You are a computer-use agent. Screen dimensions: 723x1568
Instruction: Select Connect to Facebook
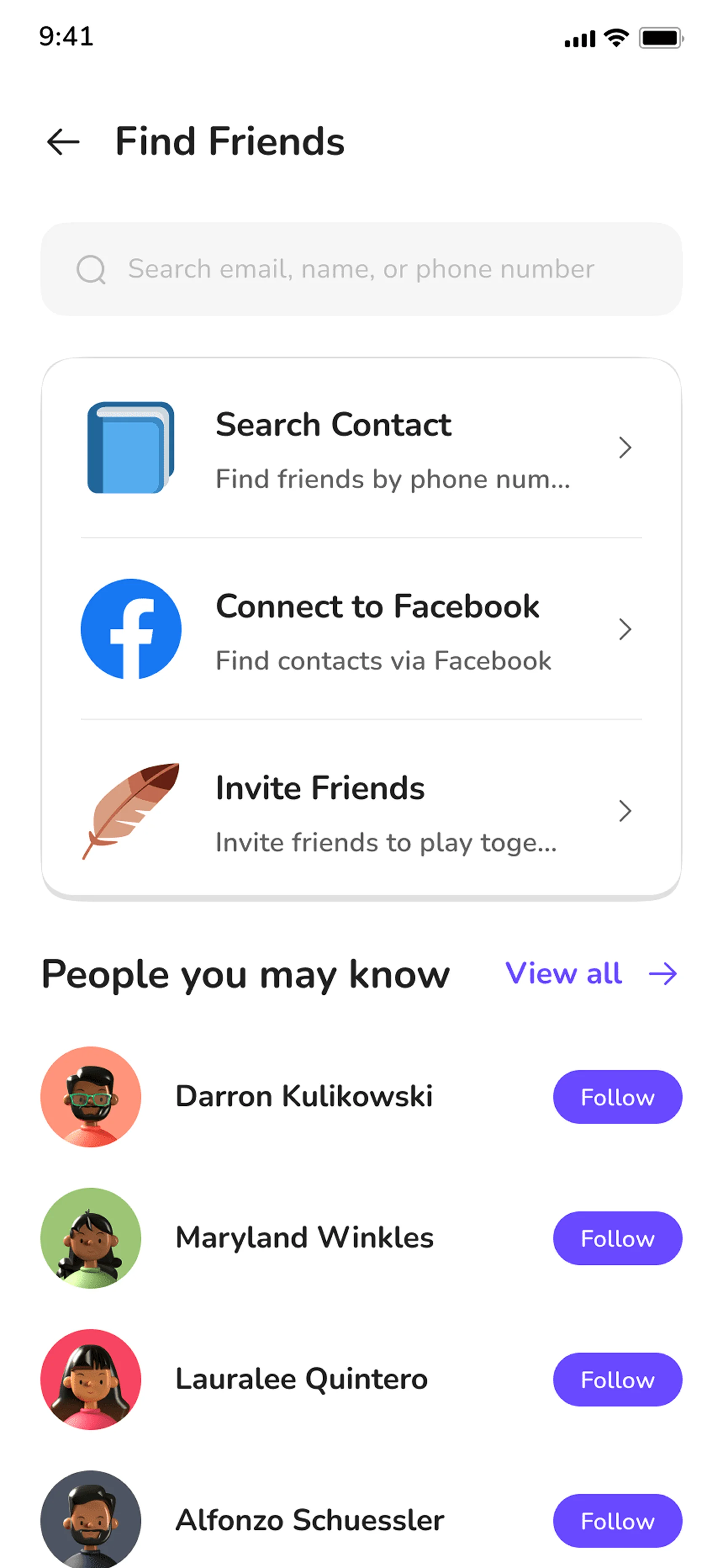[x=361, y=629]
